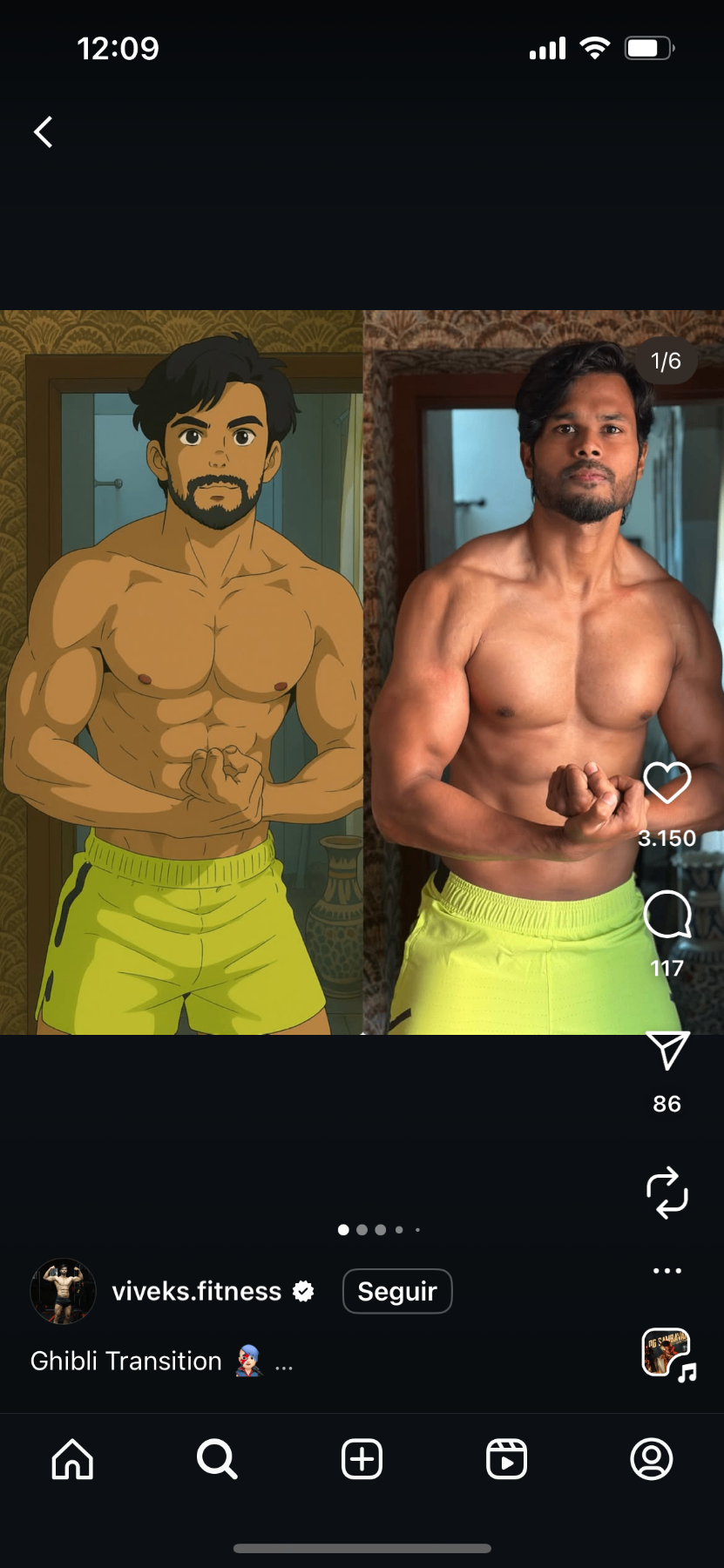
Task: Switch to the Reels tab
Action: pyautogui.click(x=506, y=1459)
